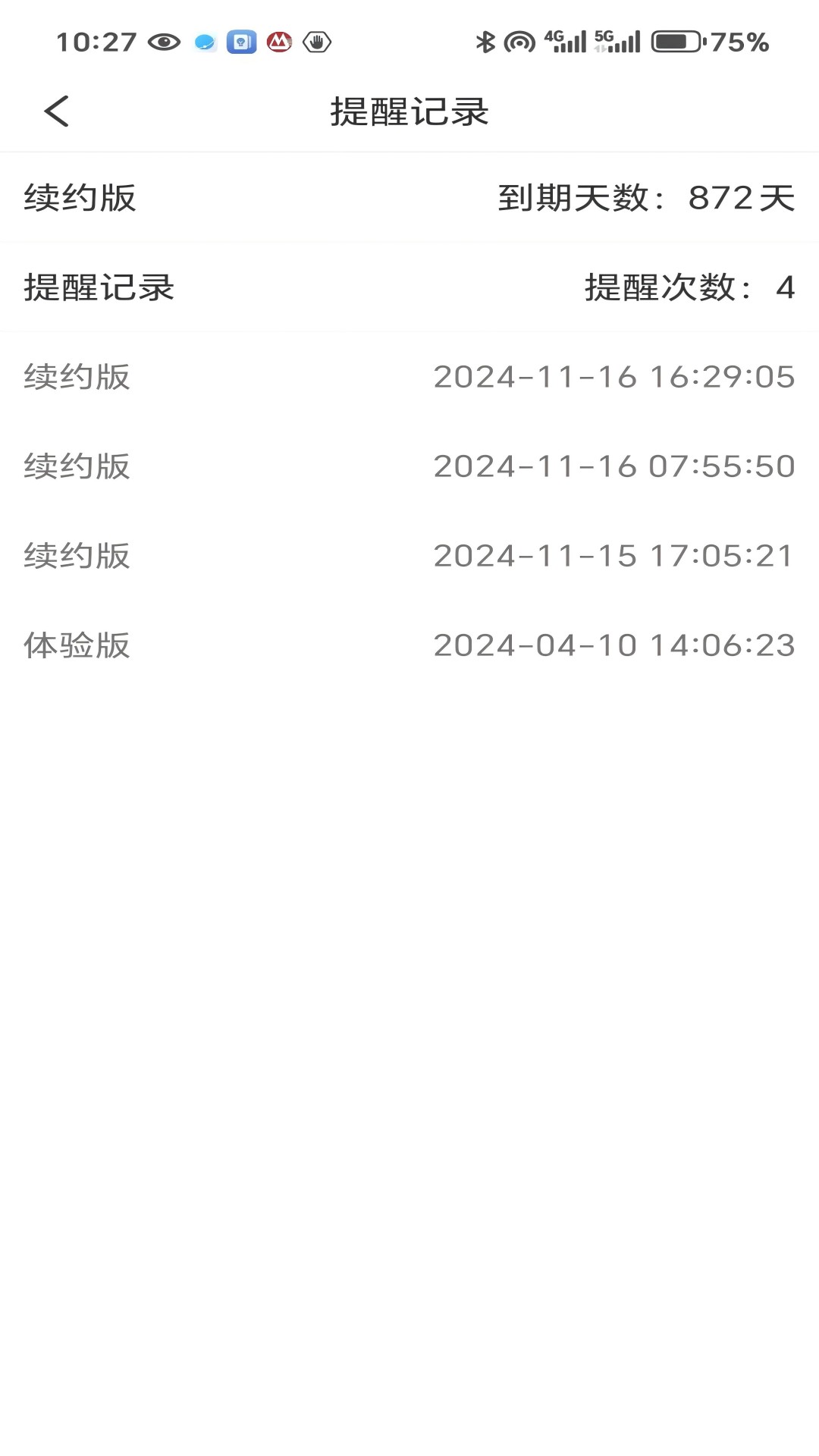Select the 续约版 record timed 07:55:50
This screenshot has height=1456, width=819.
[409, 466]
